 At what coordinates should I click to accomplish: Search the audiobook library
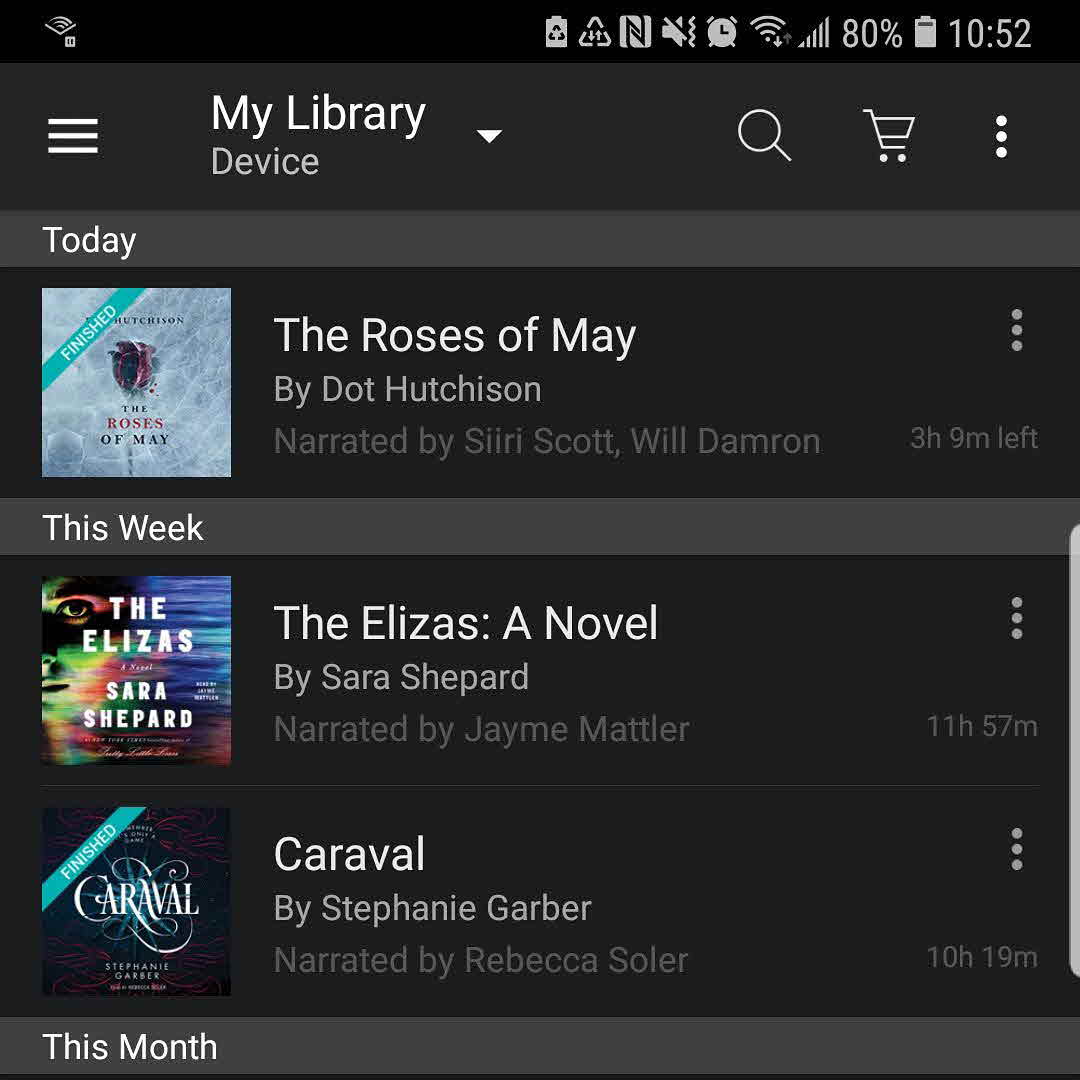pyautogui.click(x=764, y=136)
